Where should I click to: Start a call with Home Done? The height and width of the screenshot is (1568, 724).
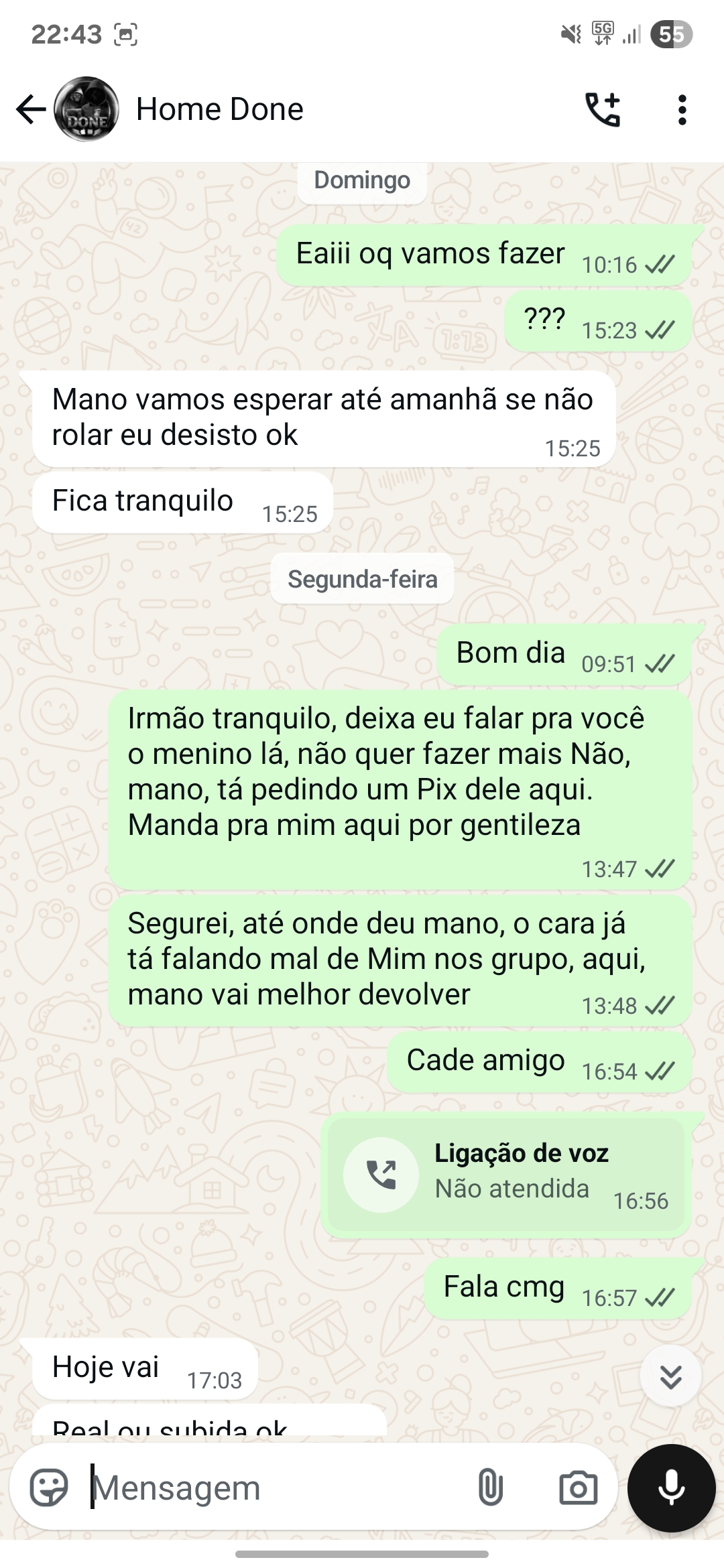(x=603, y=109)
